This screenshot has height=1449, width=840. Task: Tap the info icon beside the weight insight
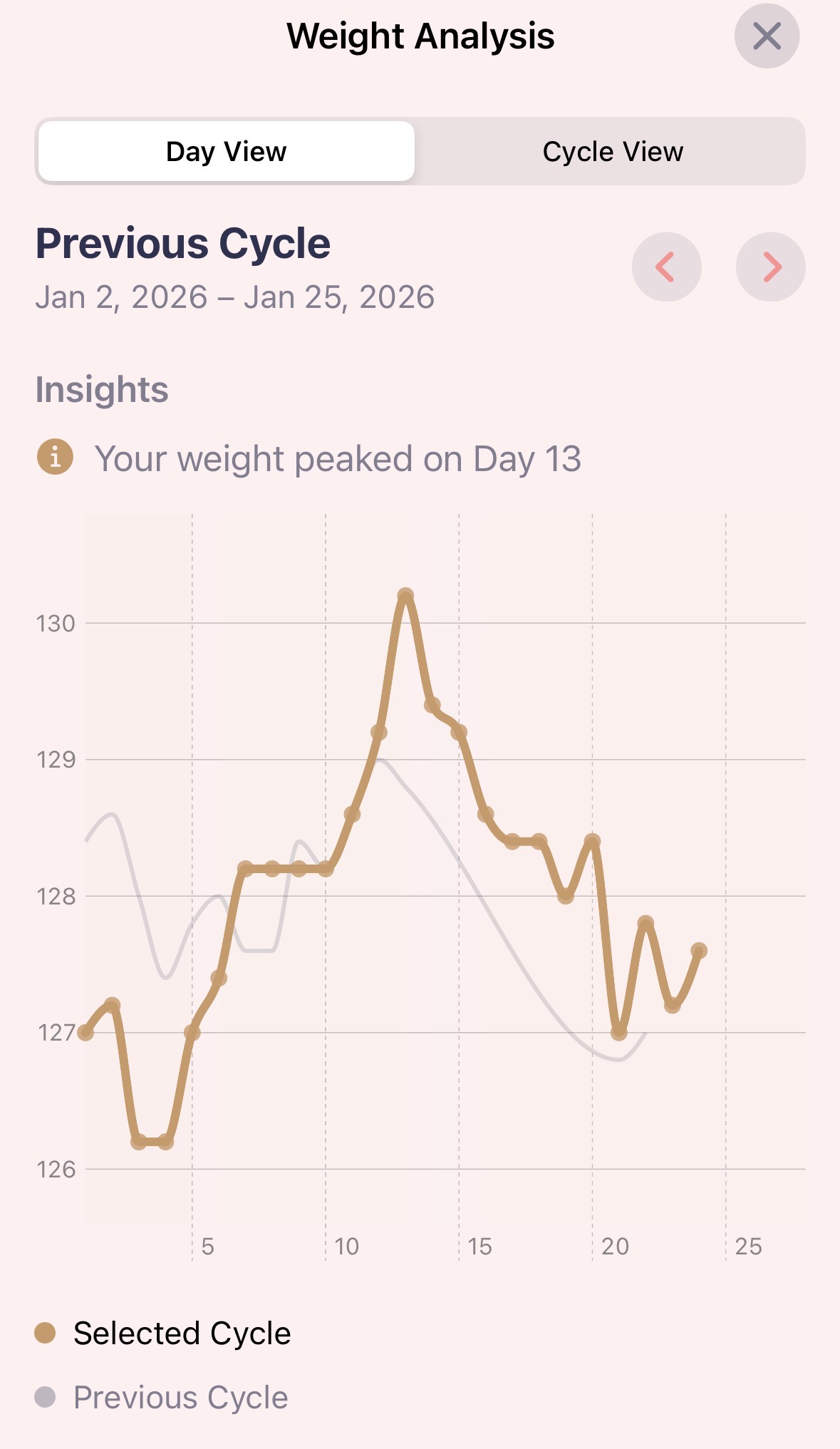point(54,457)
